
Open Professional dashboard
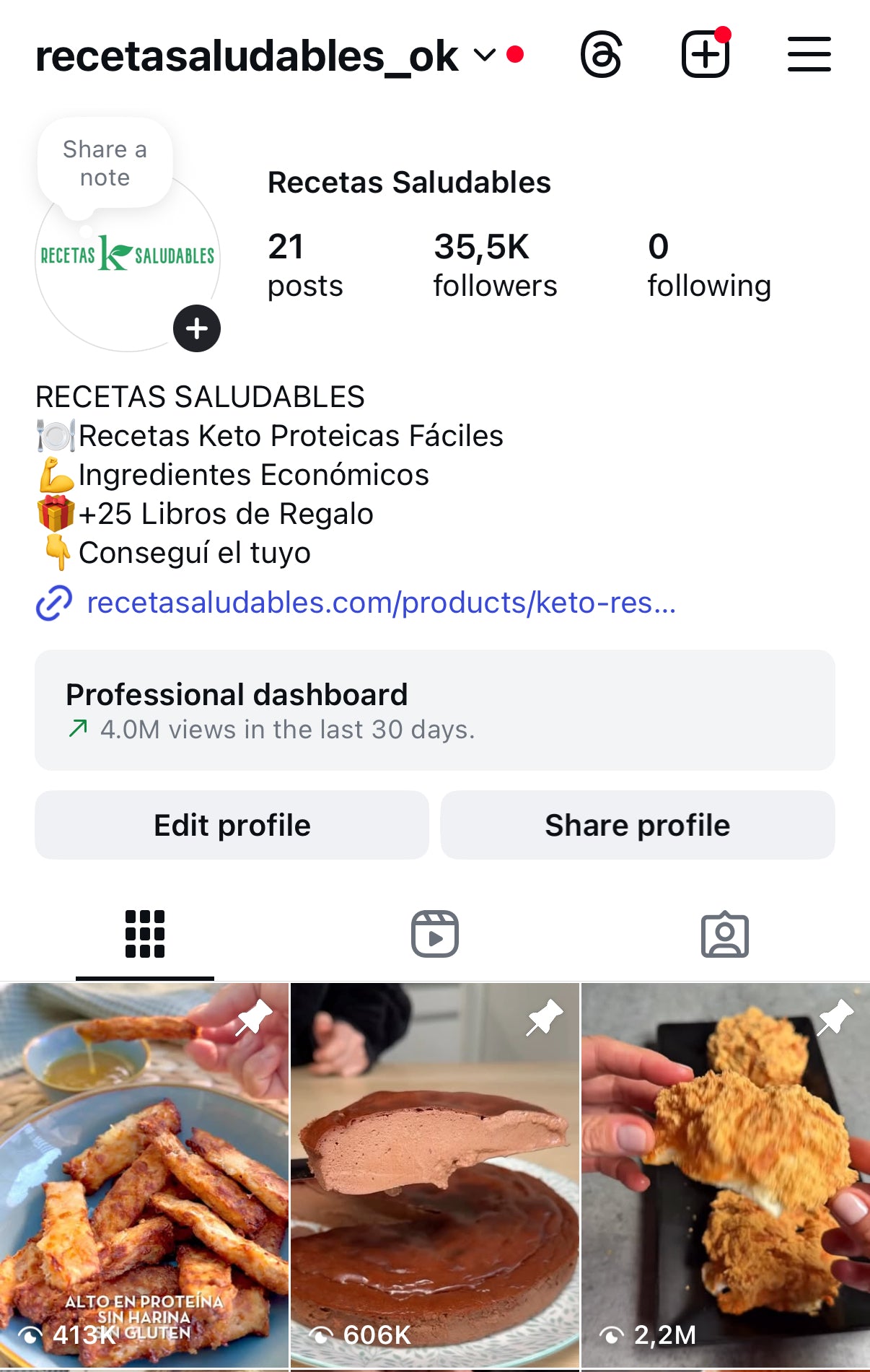pos(434,710)
